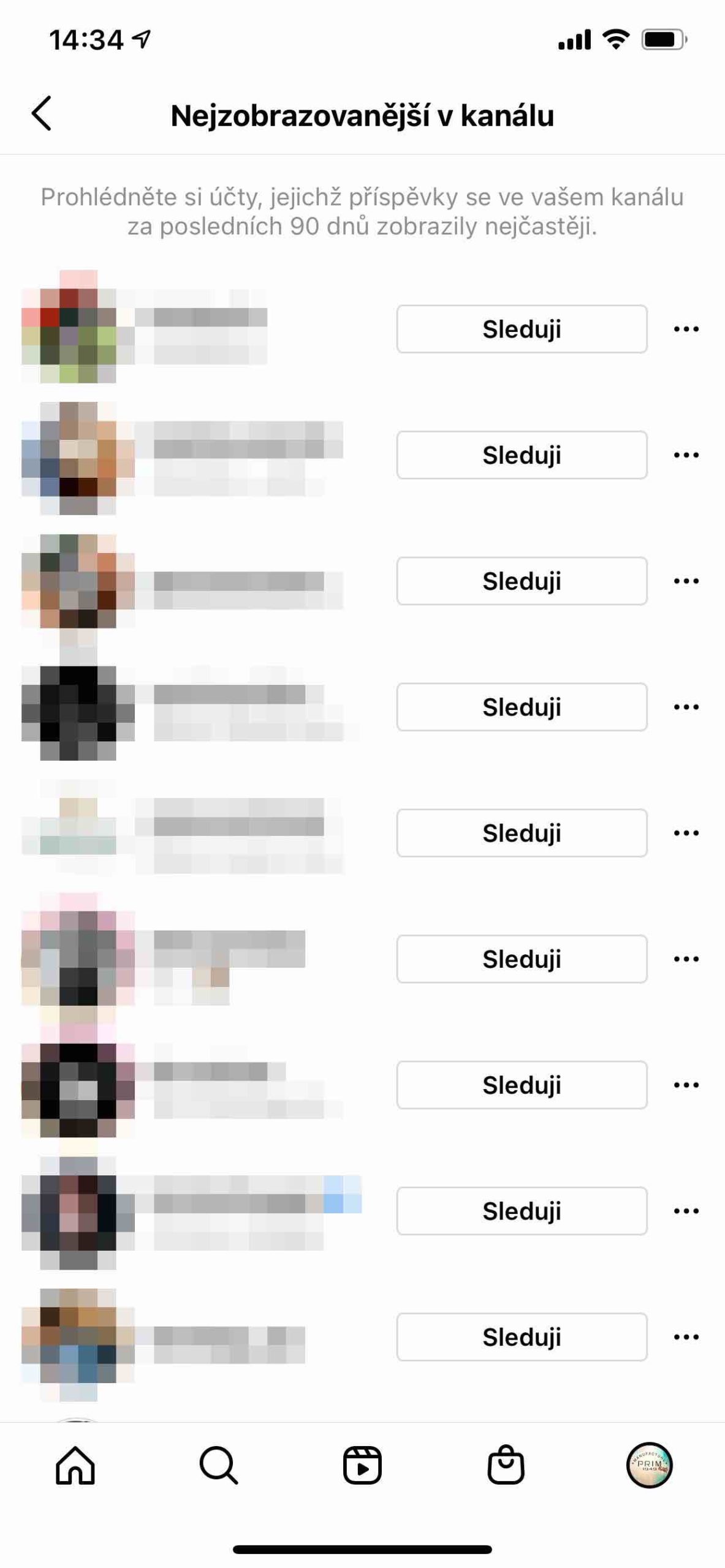
Task: Go back using the top-left arrow
Action: [42, 114]
